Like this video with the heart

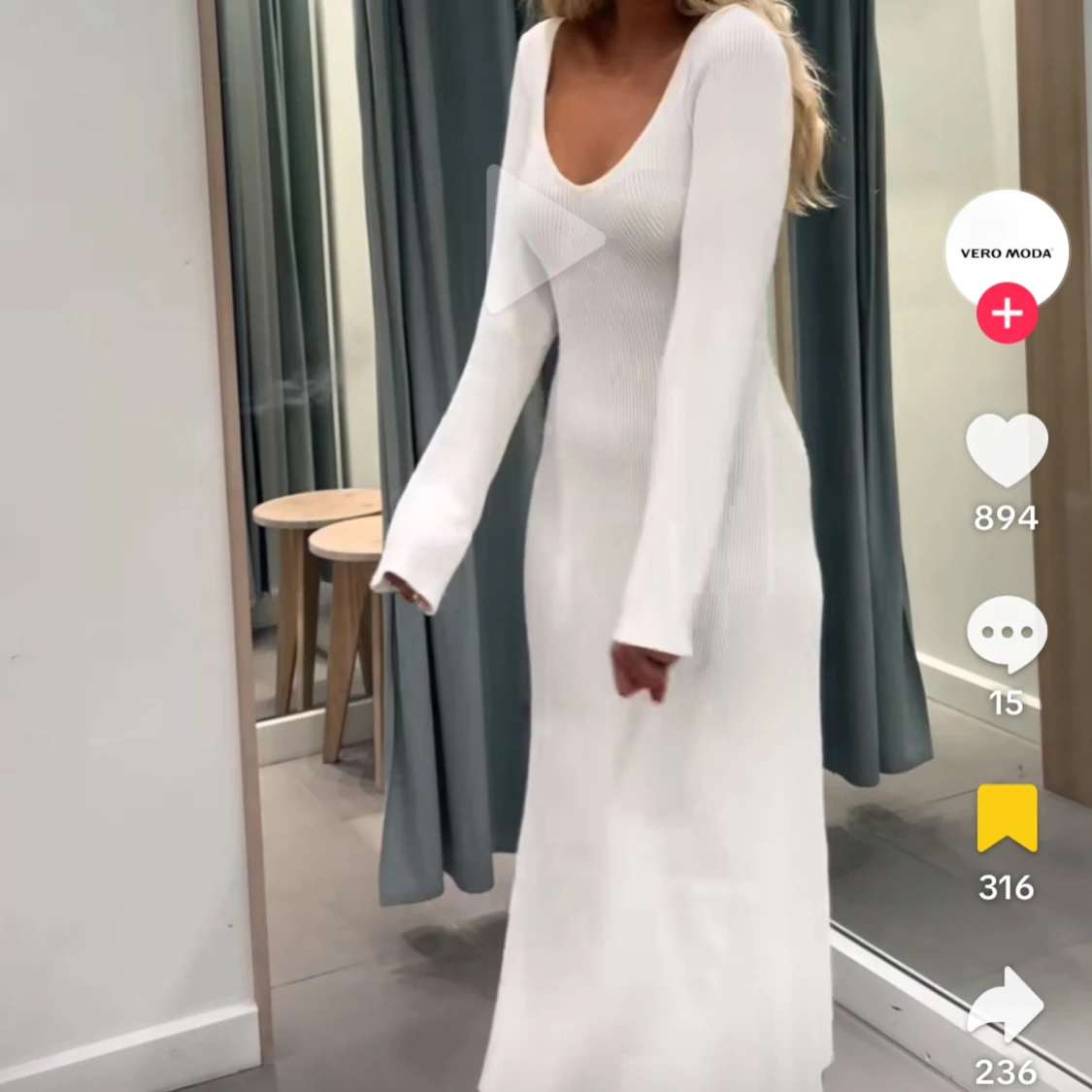[1007, 450]
